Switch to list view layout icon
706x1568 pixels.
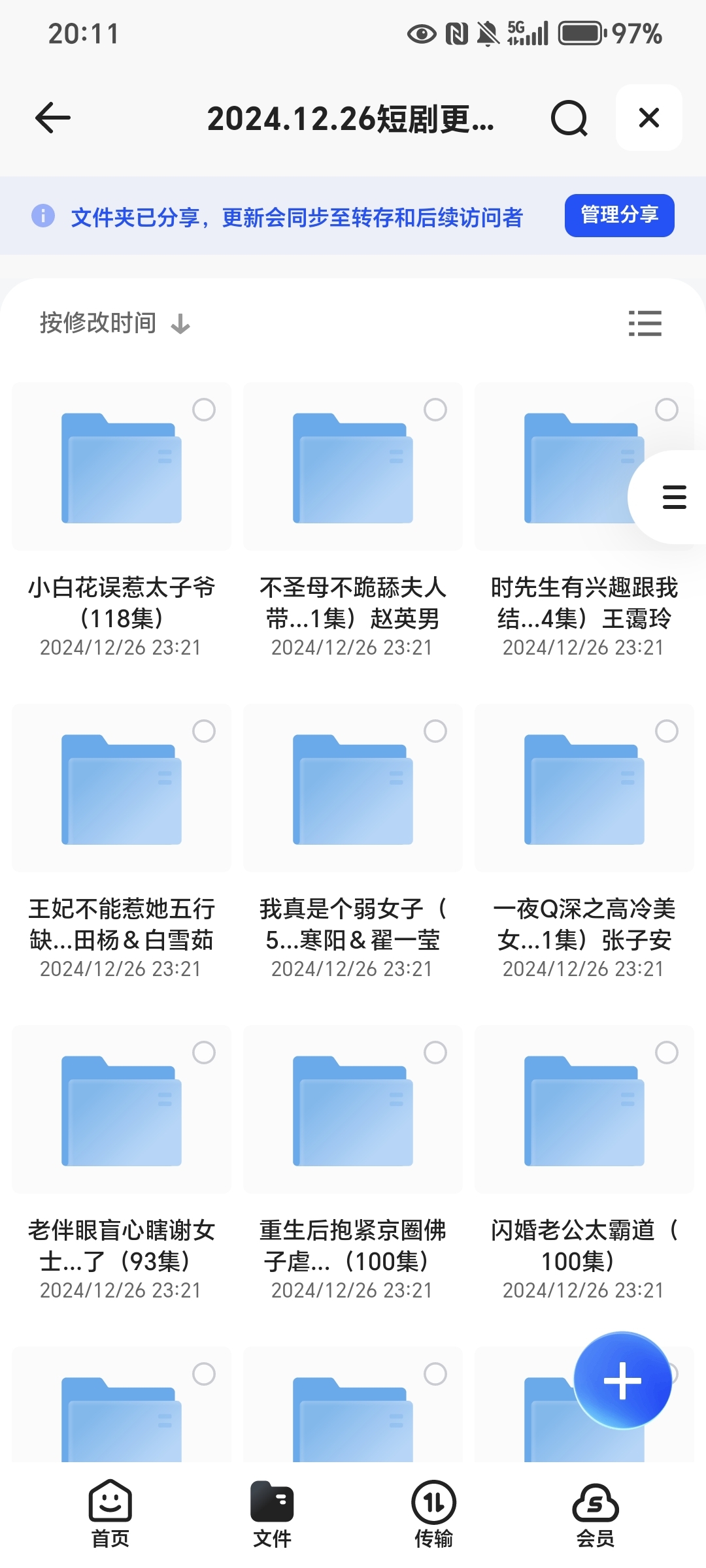coord(645,323)
